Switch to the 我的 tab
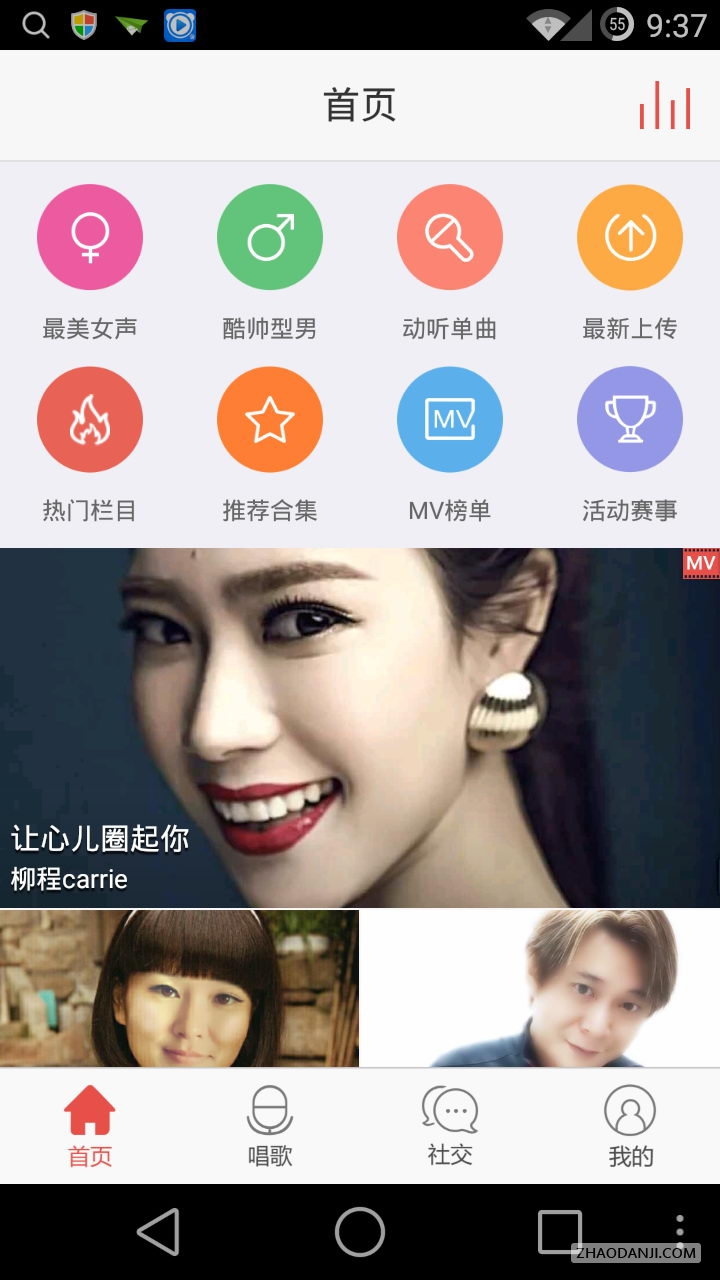Image resolution: width=720 pixels, height=1280 pixels. click(630, 1126)
